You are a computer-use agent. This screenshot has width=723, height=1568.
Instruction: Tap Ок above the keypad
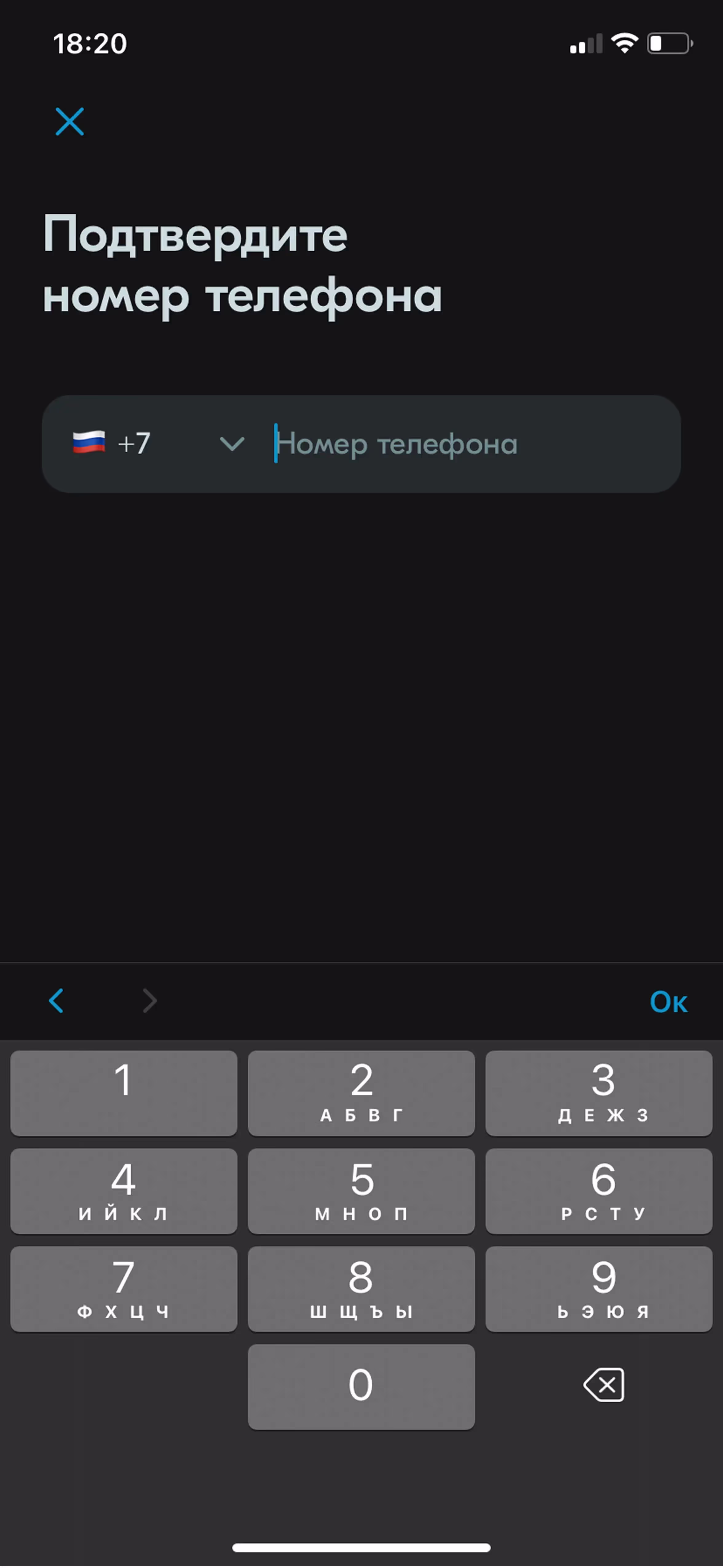[x=668, y=1001]
